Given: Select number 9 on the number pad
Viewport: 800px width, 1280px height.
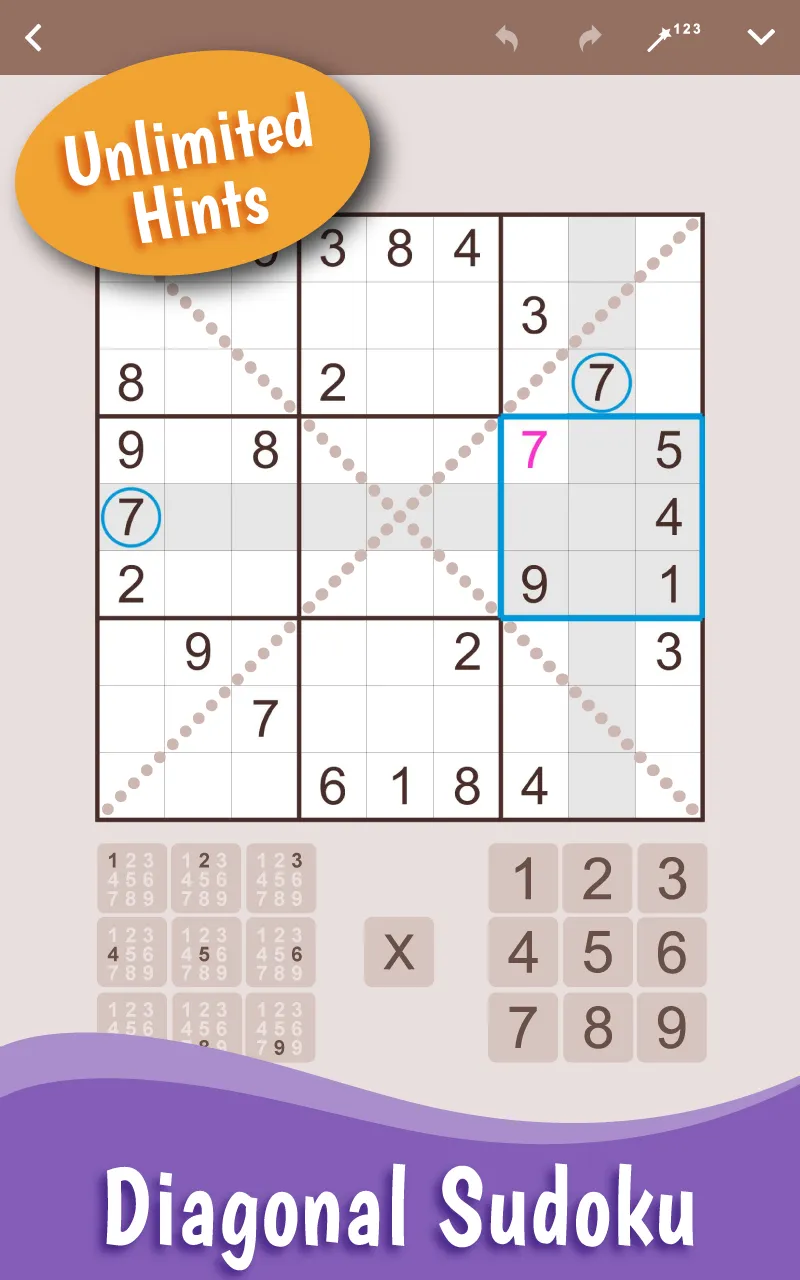Looking at the screenshot, I should (672, 1026).
